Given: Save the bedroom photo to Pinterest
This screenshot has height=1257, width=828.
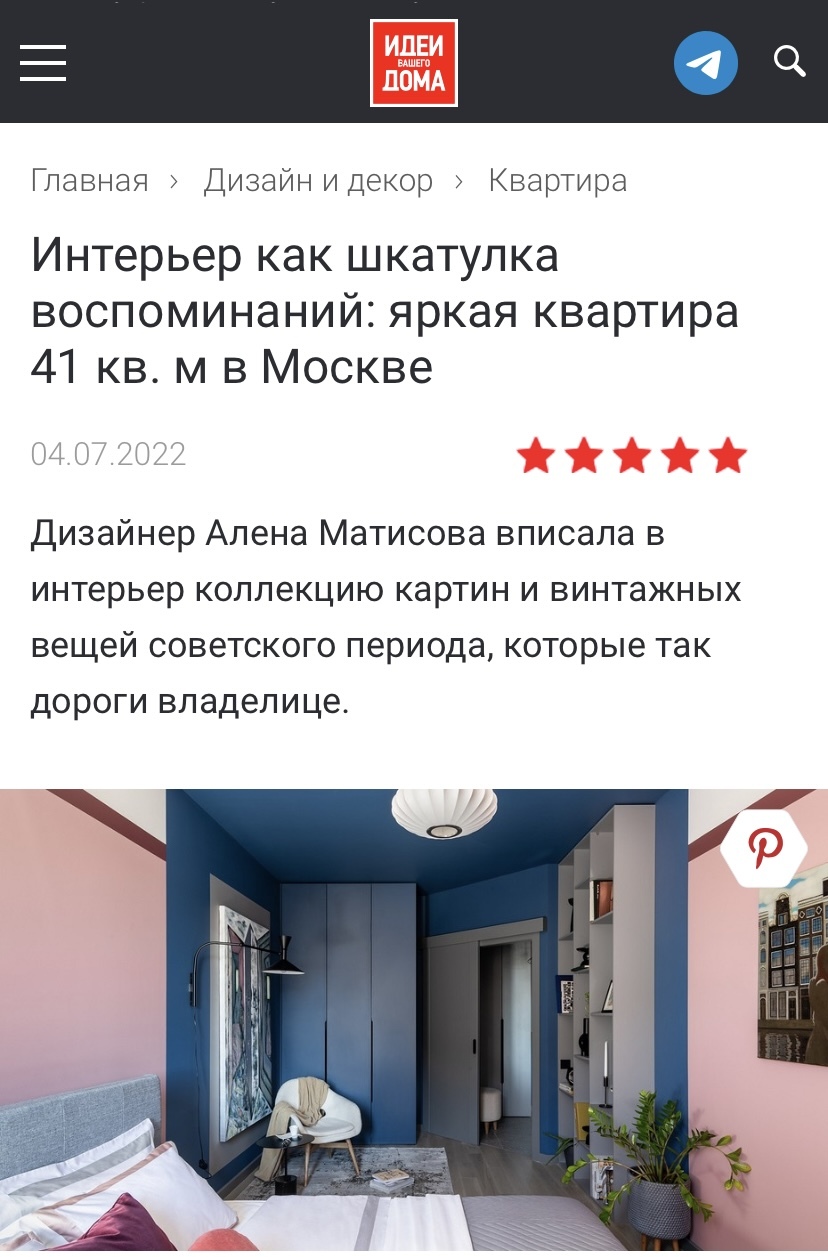Looking at the screenshot, I should click(x=765, y=849).
